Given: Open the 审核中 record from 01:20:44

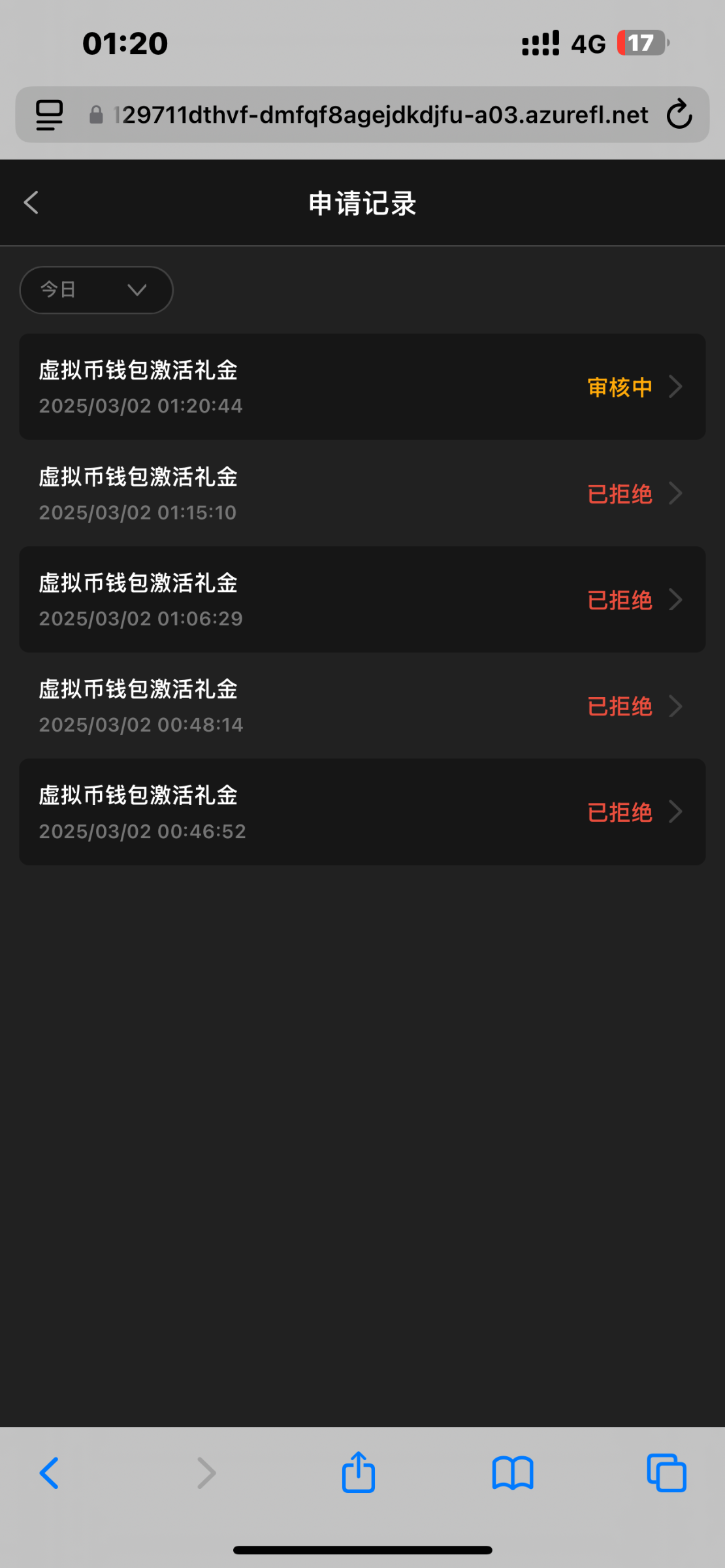Looking at the screenshot, I should (362, 387).
